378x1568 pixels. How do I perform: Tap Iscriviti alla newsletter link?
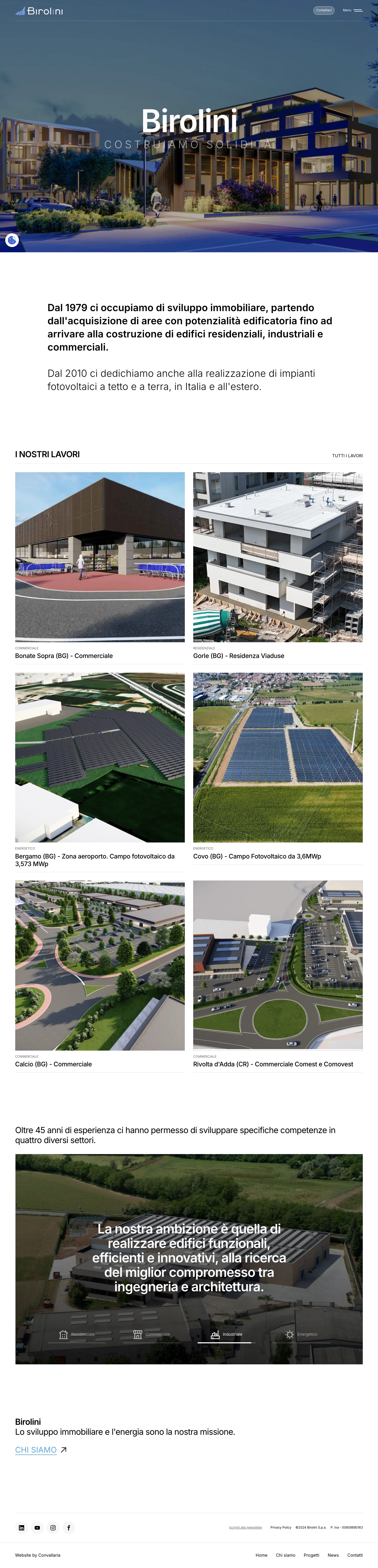pos(245,1527)
